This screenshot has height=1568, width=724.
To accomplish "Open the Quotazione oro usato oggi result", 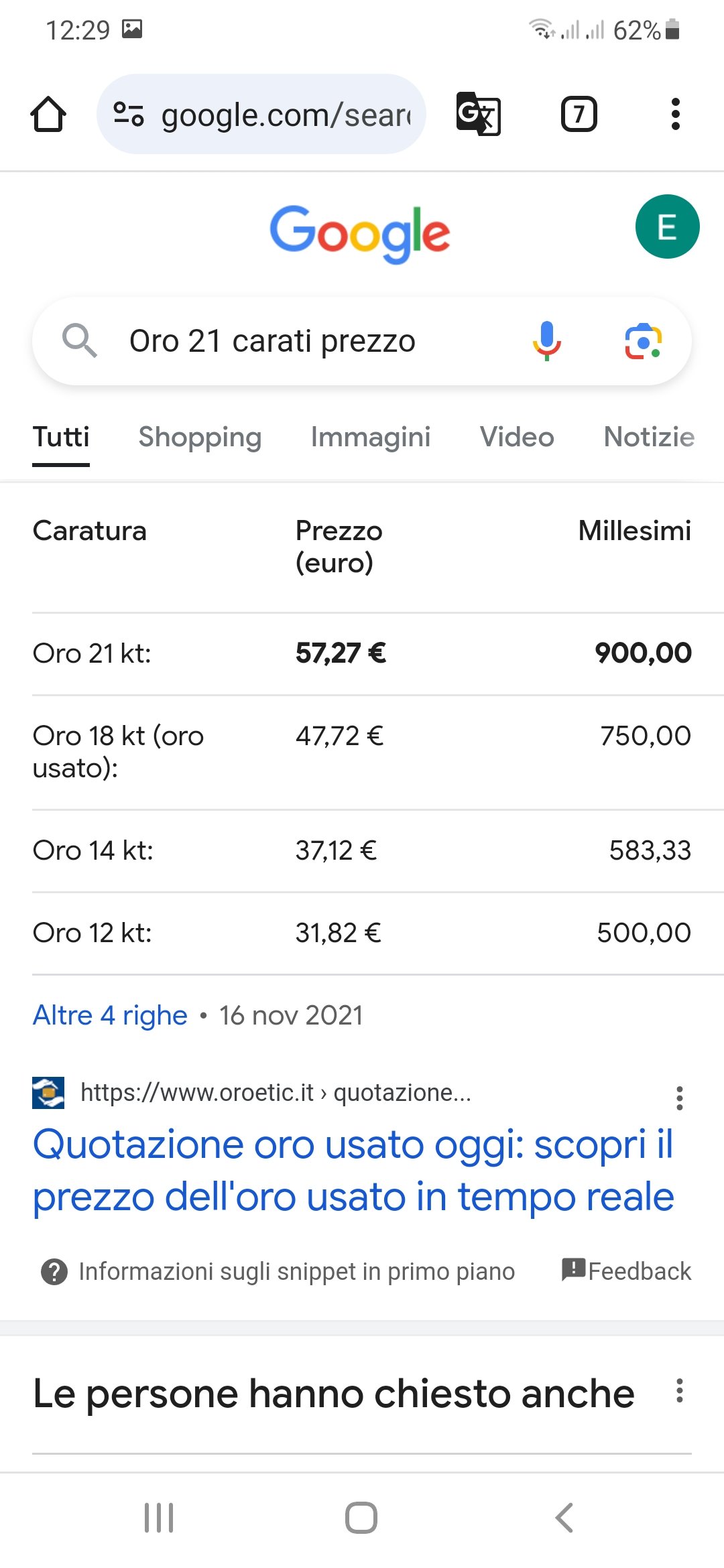I will coord(353,1170).
